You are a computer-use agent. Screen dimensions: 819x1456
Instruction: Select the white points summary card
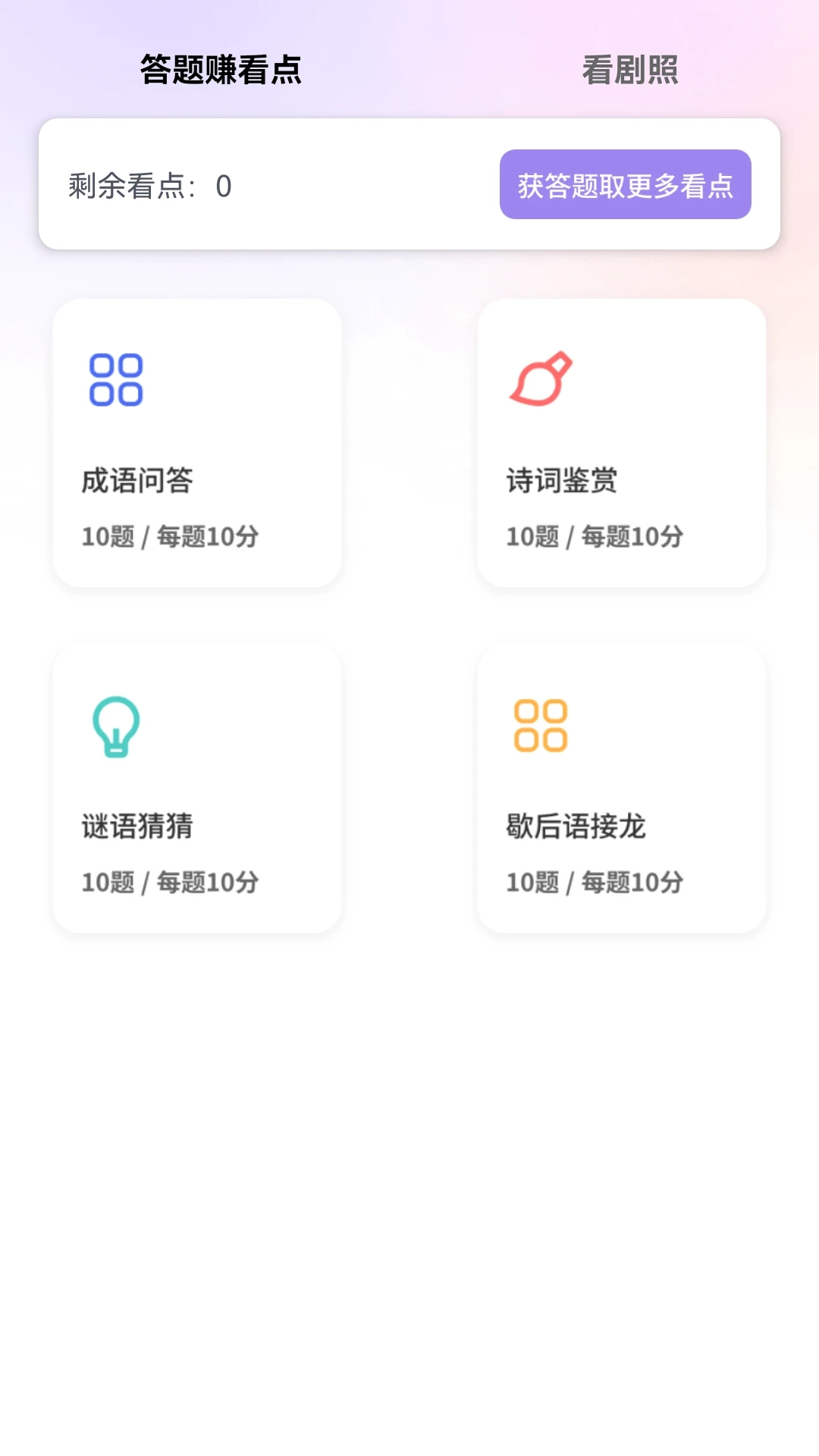409,182
